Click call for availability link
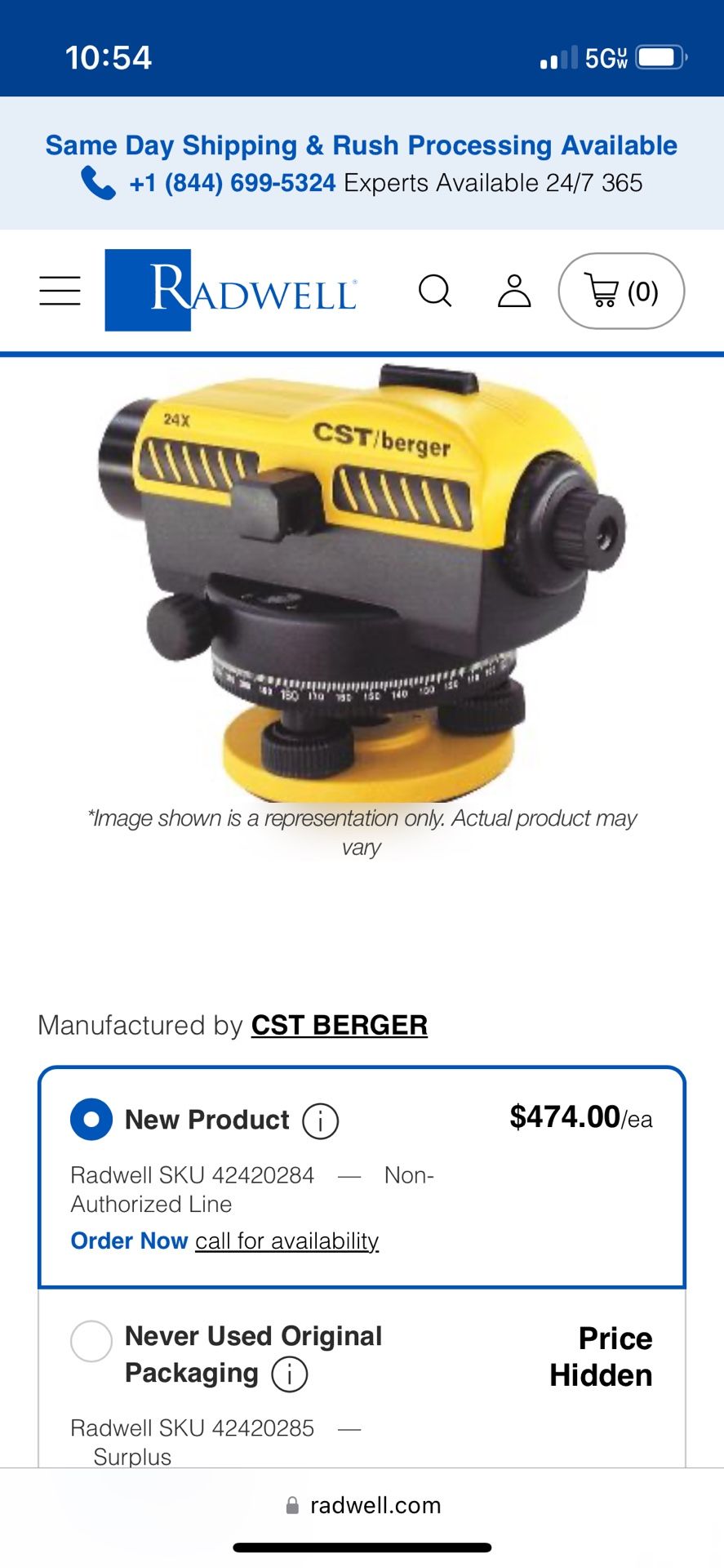This screenshot has width=724, height=1568. (x=285, y=1241)
